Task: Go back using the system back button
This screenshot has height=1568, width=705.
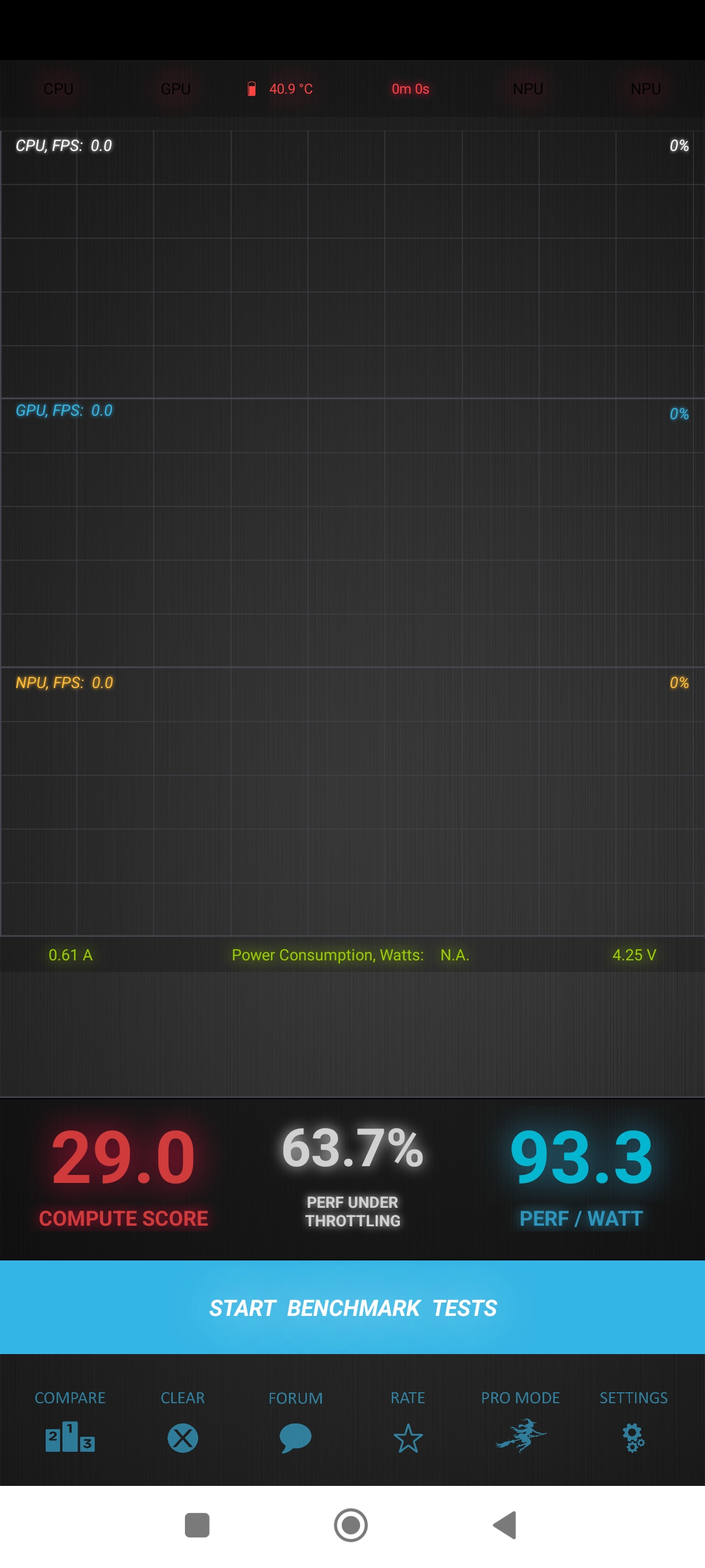Action: (x=505, y=1525)
